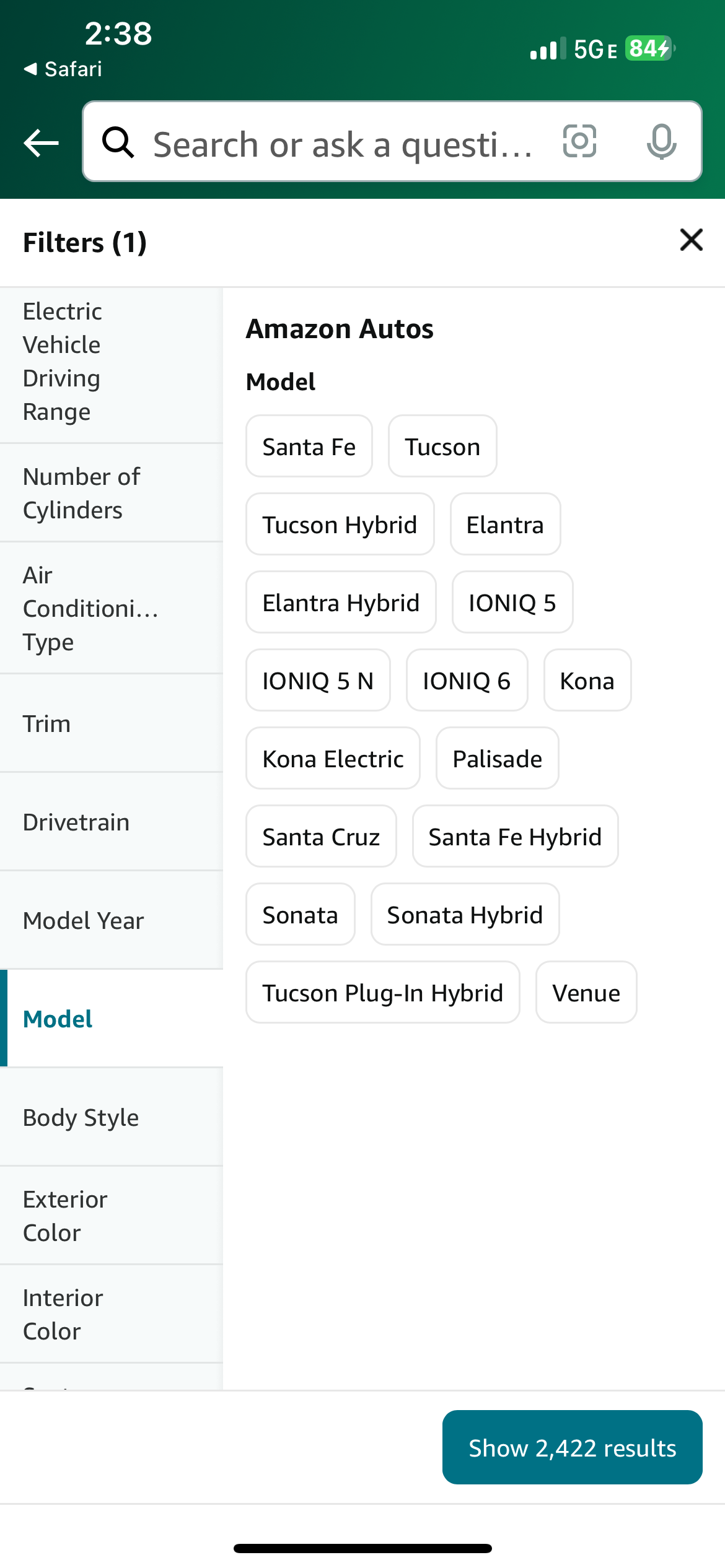This screenshot has height=1568, width=725.
Task: Start voice search with microphone
Action: [x=662, y=142]
